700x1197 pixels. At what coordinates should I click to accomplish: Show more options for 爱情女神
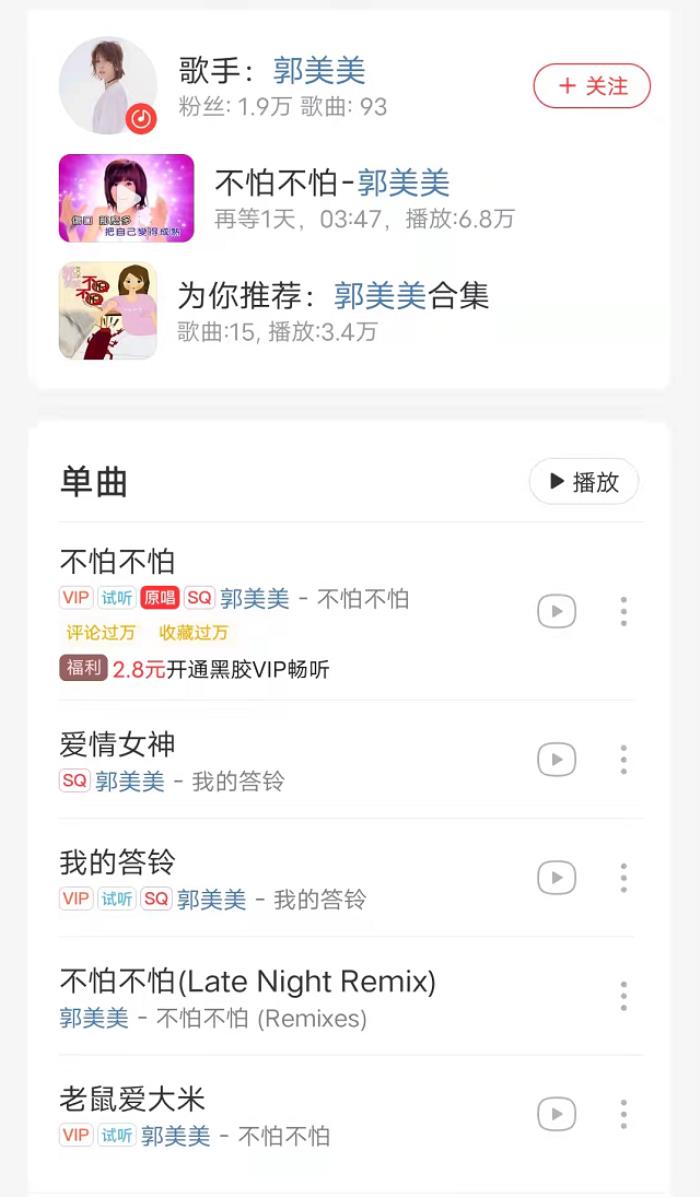click(624, 759)
